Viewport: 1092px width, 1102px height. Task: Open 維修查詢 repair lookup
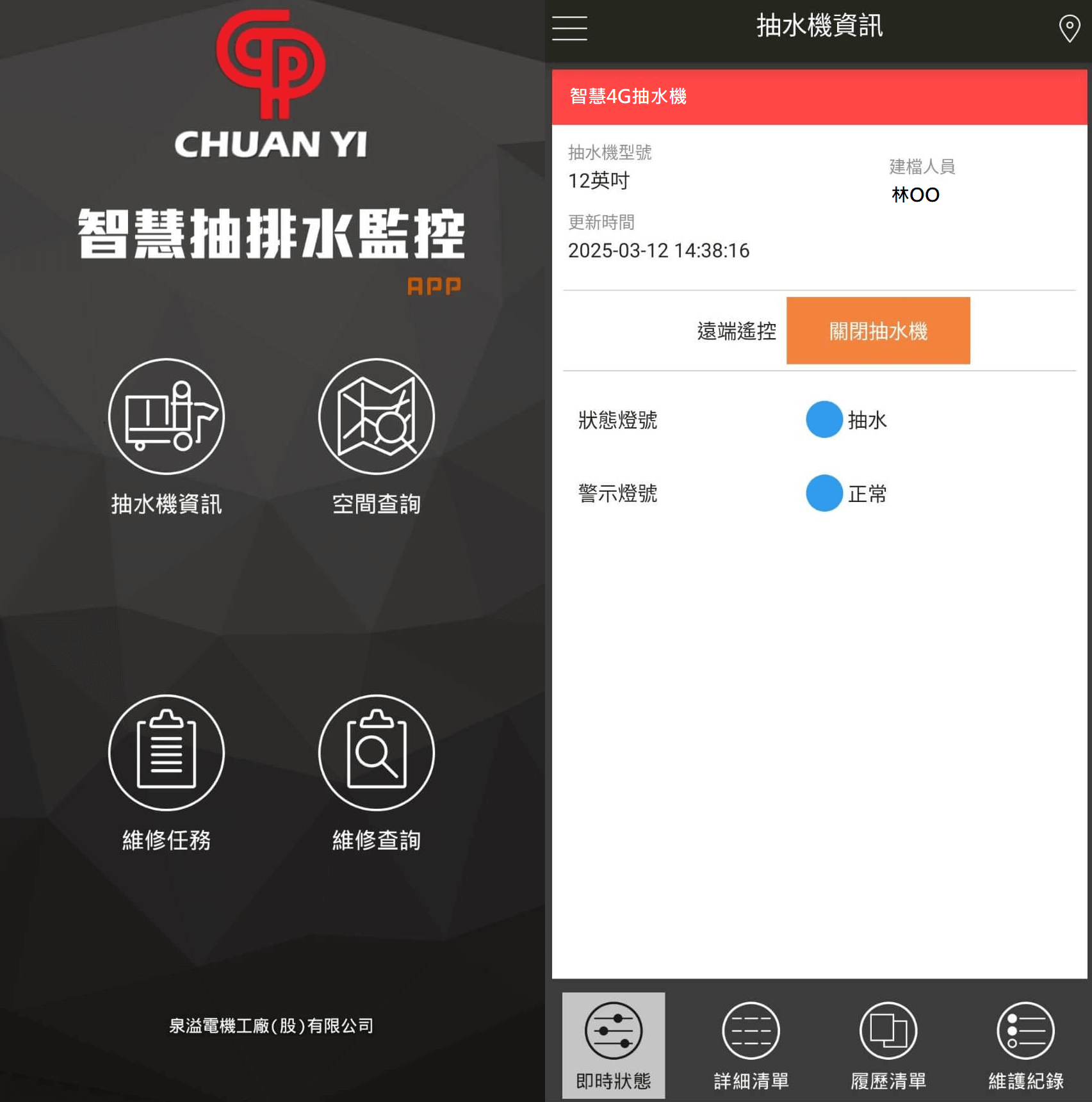[377, 772]
